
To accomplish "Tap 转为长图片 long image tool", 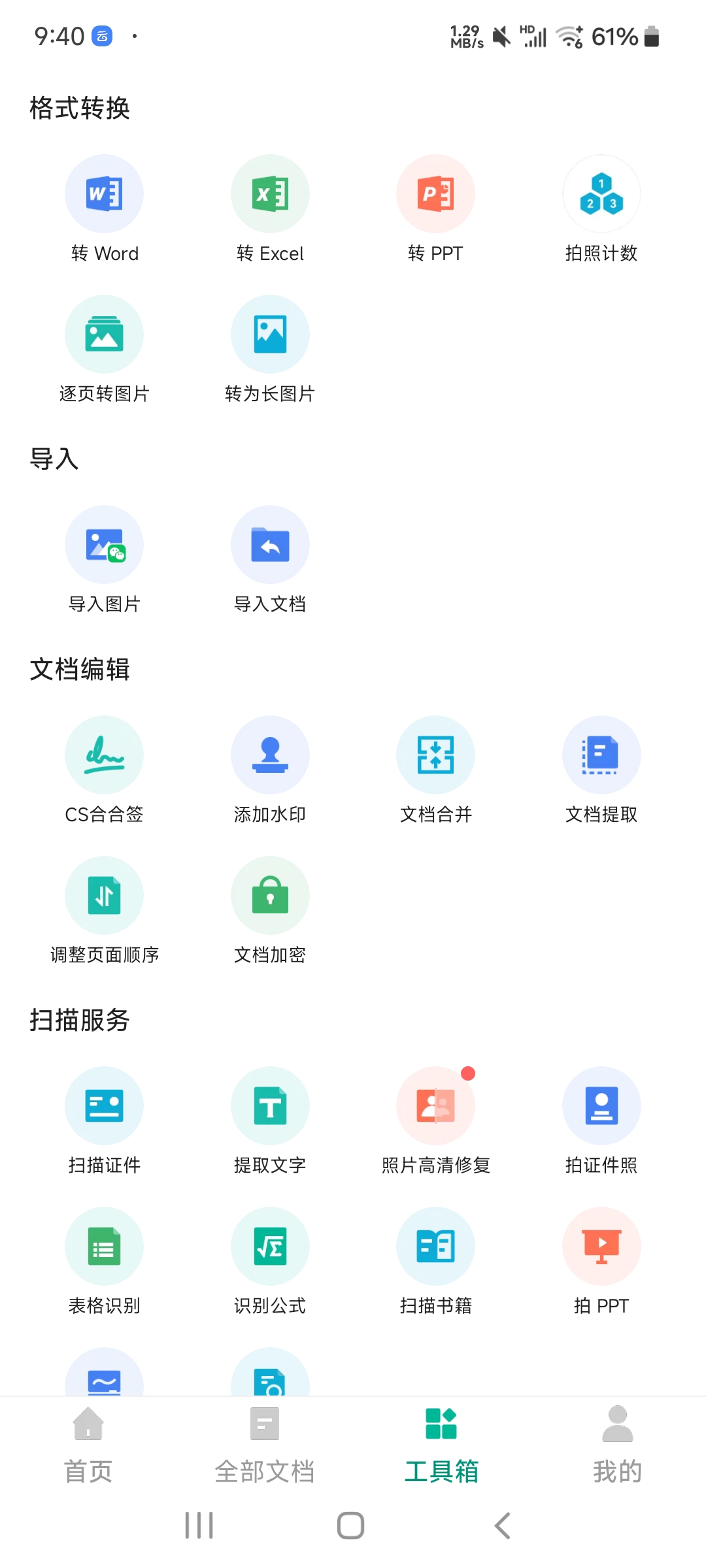I will (270, 335).
